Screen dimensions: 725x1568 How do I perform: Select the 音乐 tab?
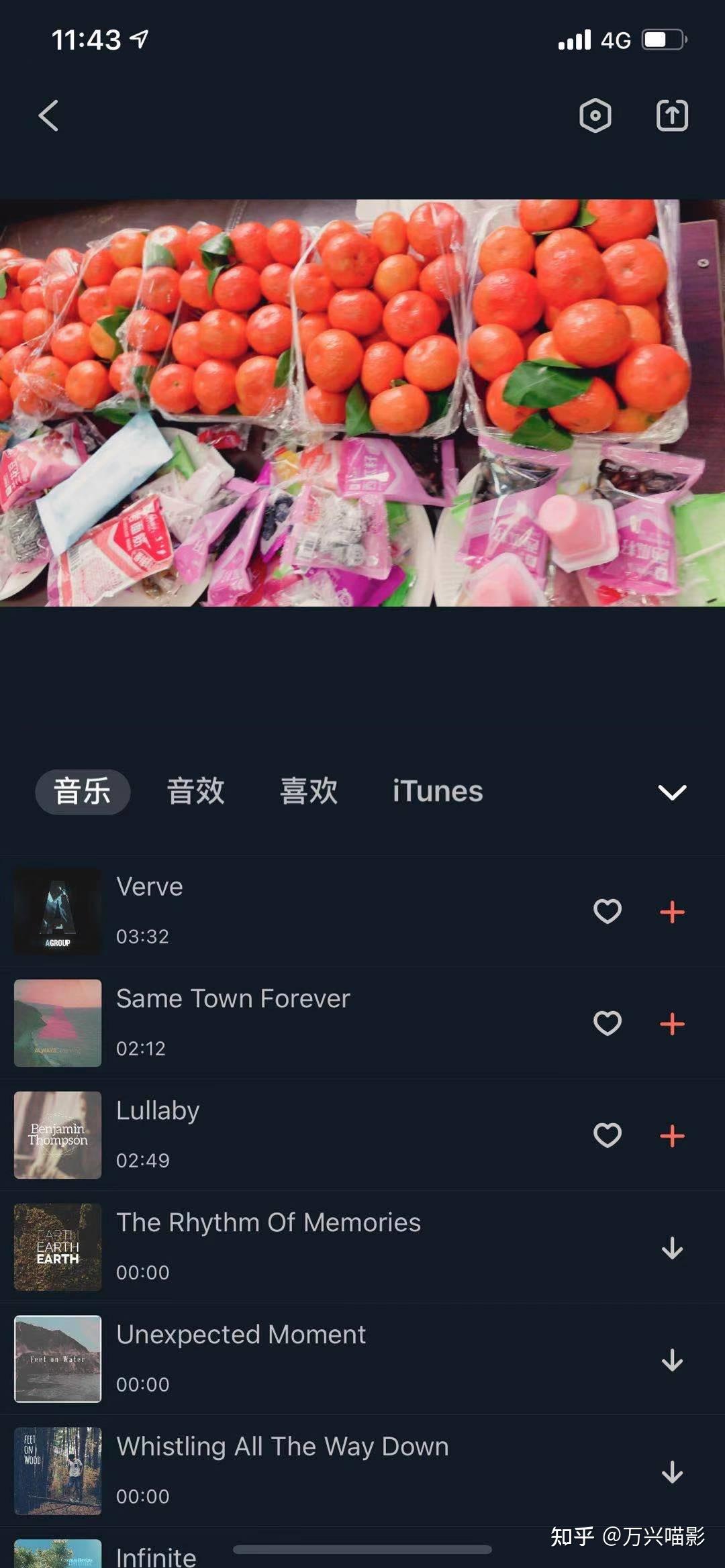pos(83,791)
